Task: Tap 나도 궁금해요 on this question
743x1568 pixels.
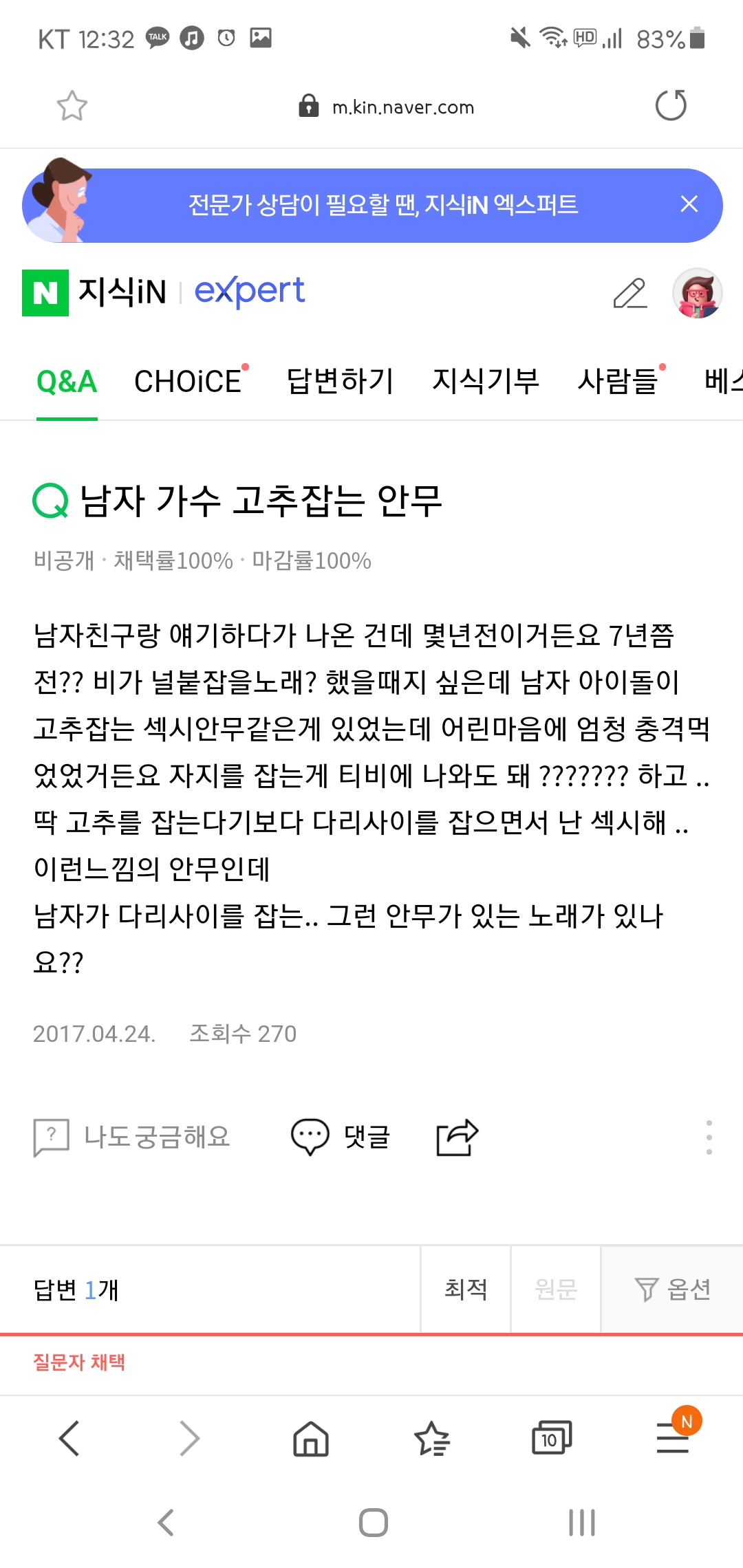Action: [x=132, y=1137]
